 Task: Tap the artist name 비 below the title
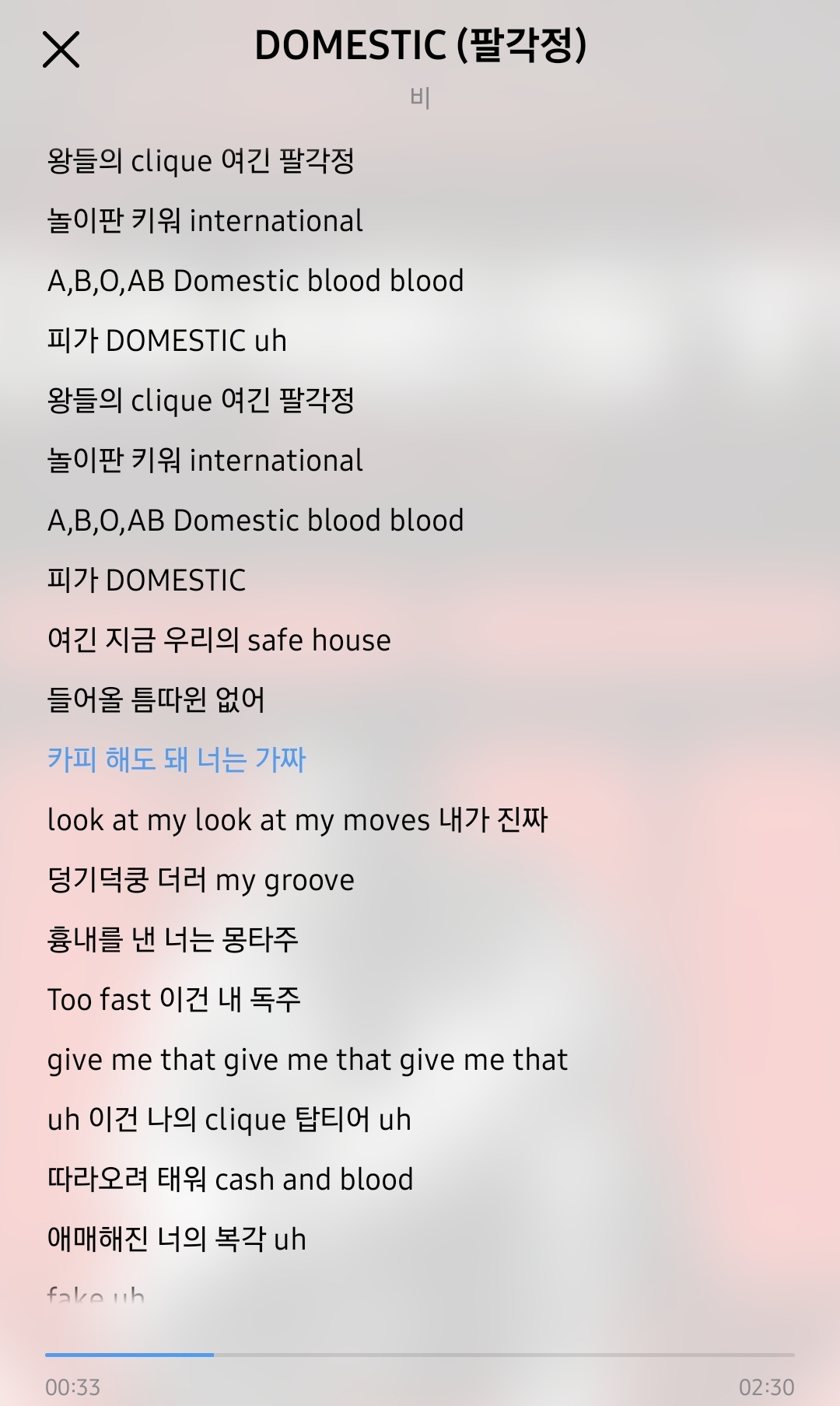click(420, 96)
